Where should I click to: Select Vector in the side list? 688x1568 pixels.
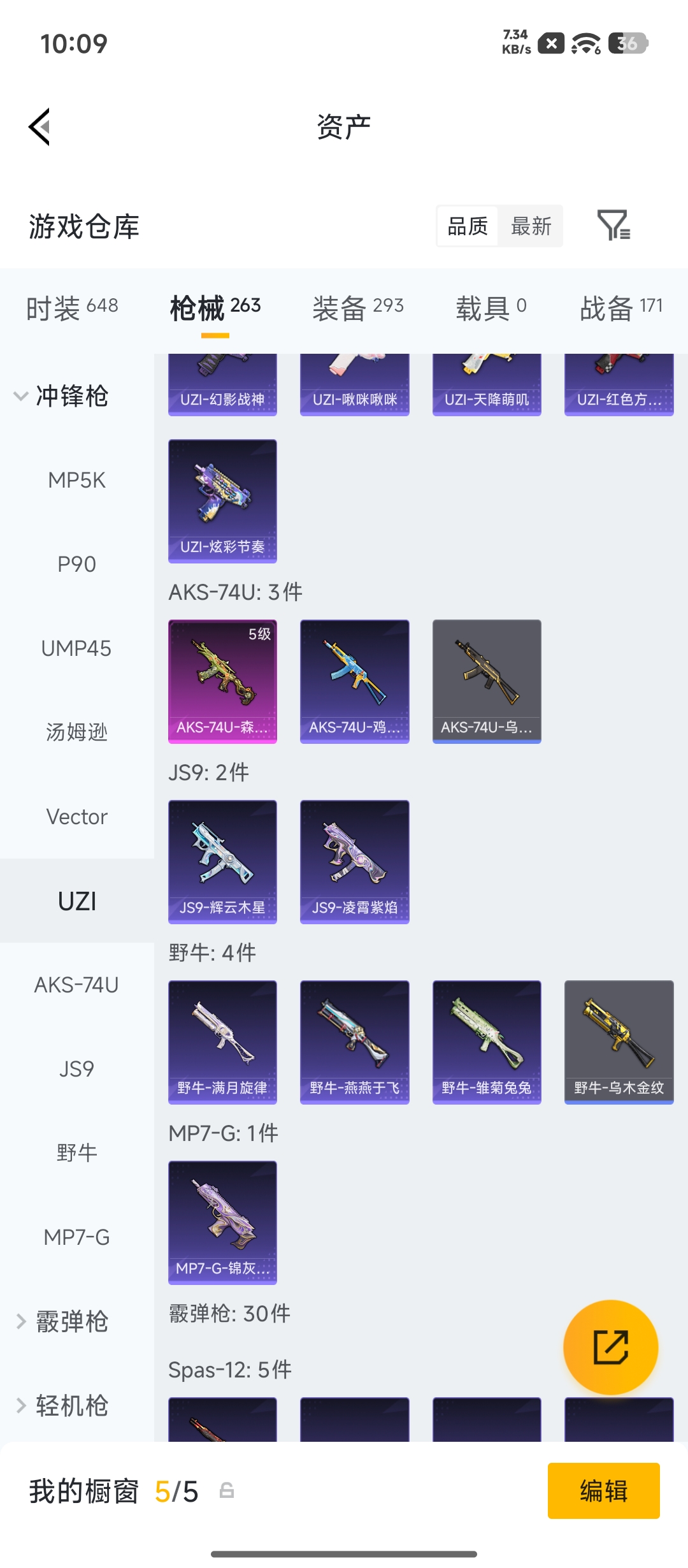coord(77,817)
